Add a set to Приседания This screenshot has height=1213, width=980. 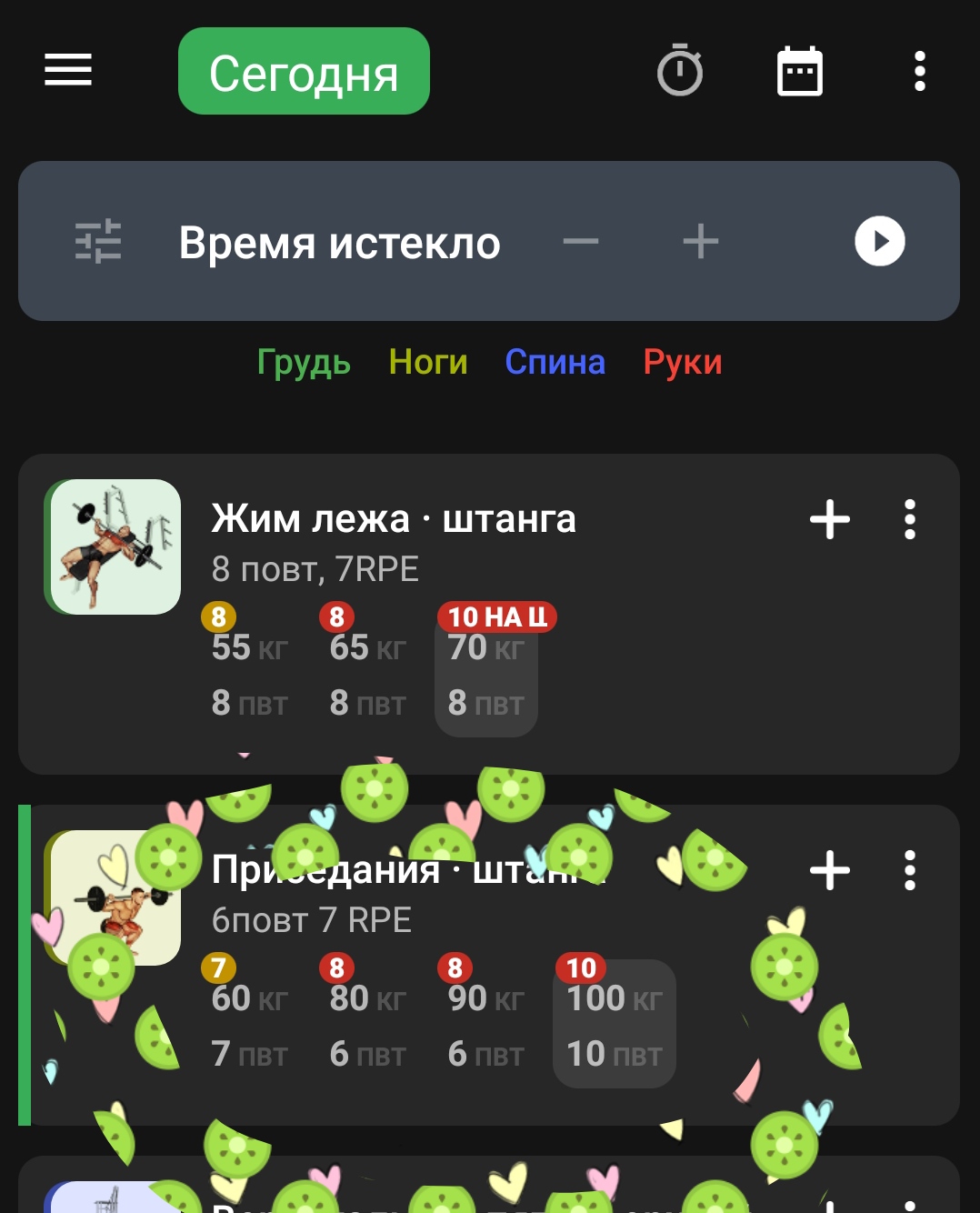[x=829, y=870]
